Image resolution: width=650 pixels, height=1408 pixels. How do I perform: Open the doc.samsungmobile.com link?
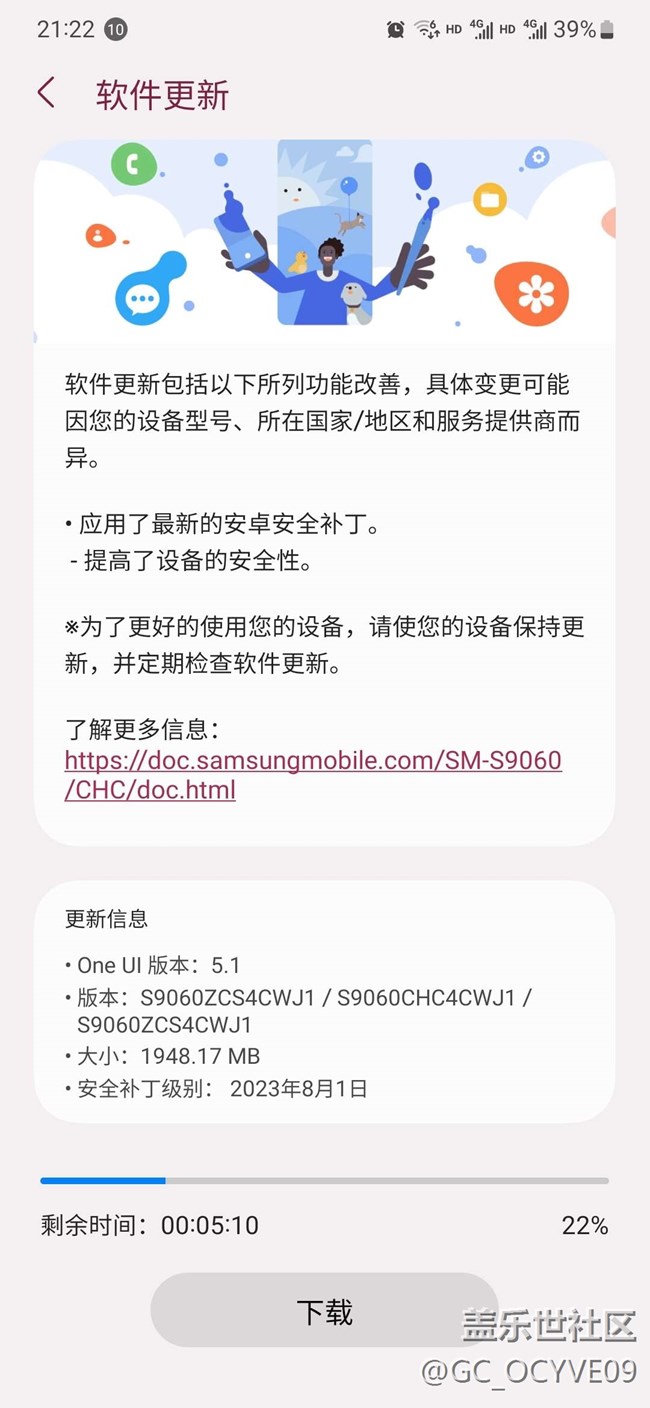(312, 761)
